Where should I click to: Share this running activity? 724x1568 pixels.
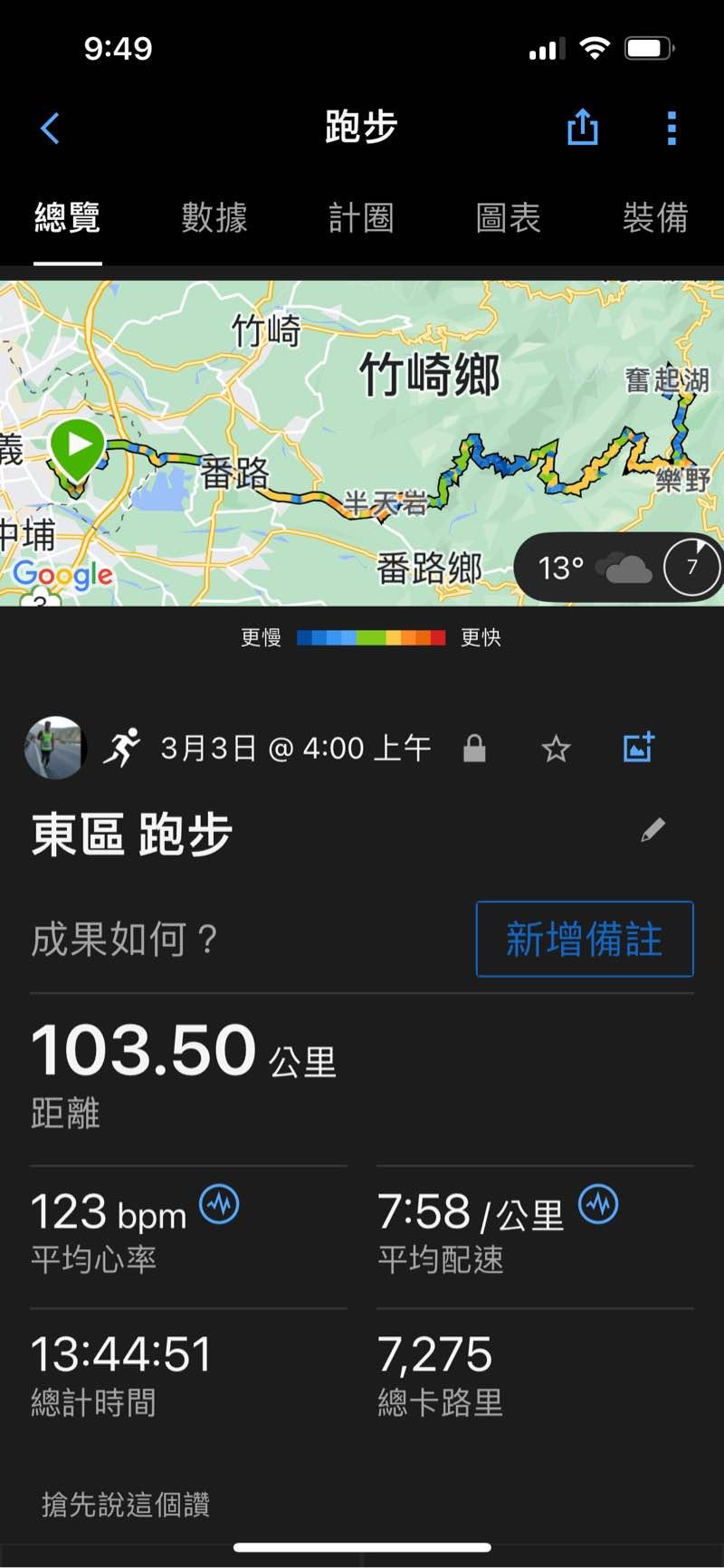(x=582, y=128)
